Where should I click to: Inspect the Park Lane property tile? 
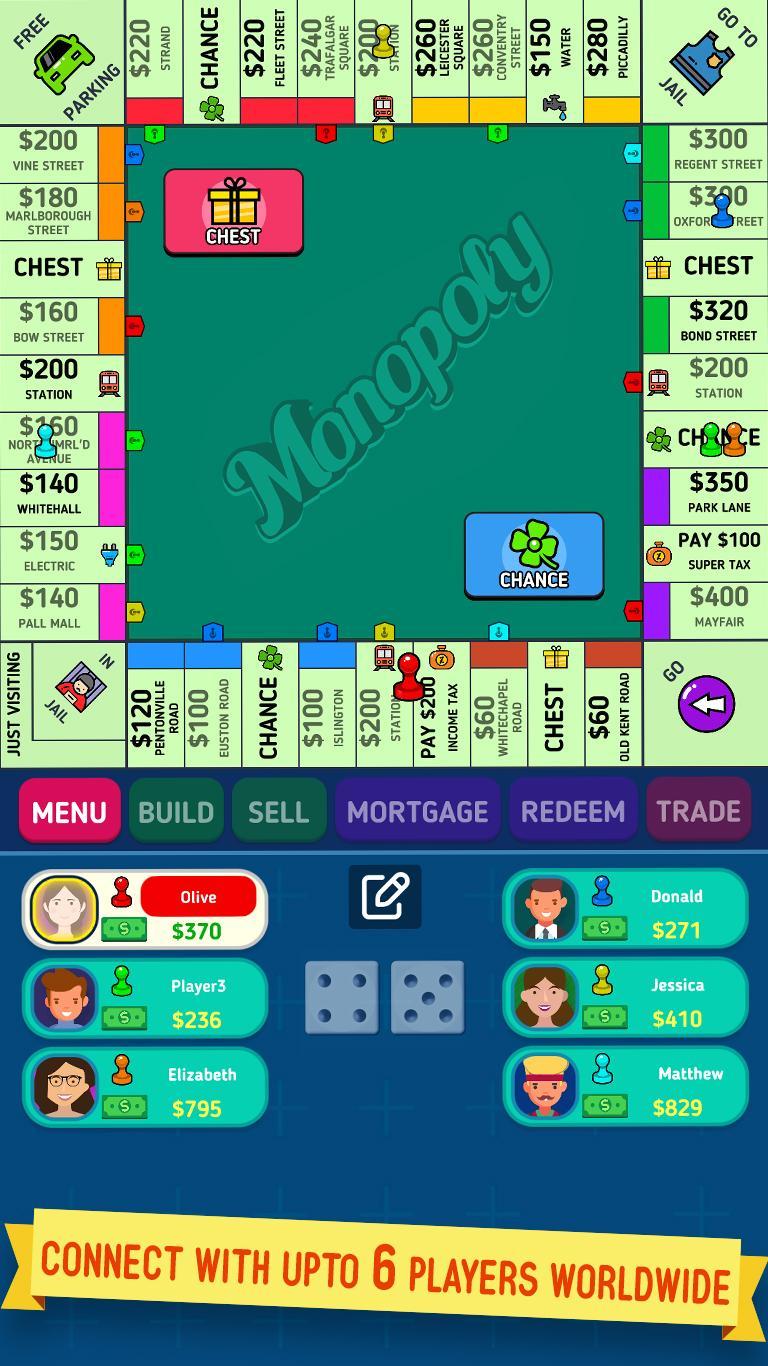tap(706, 495)
